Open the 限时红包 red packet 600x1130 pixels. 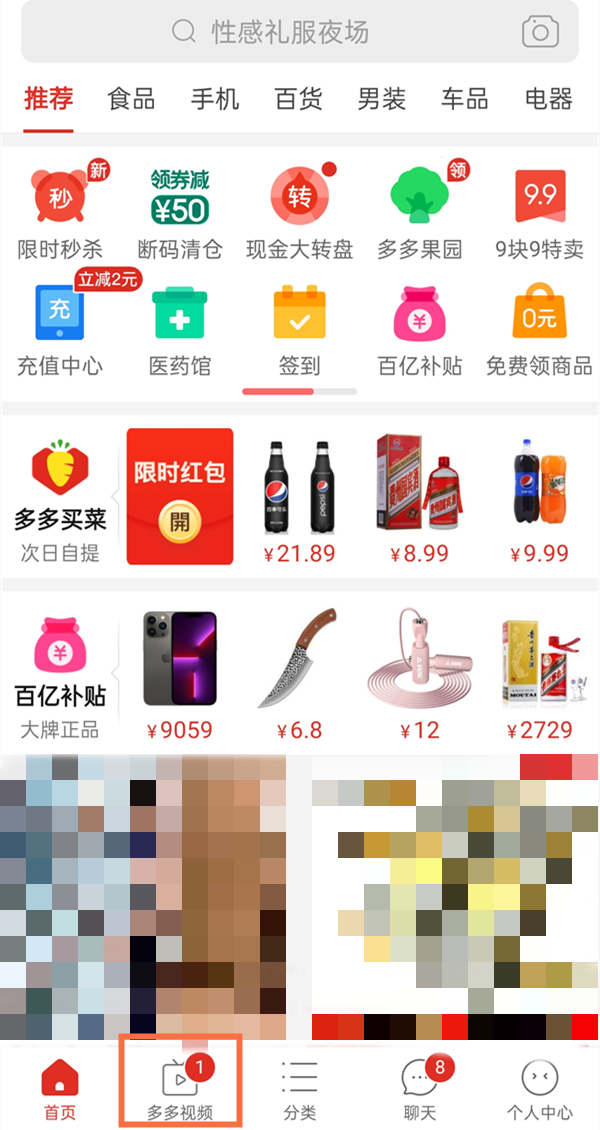180,496
